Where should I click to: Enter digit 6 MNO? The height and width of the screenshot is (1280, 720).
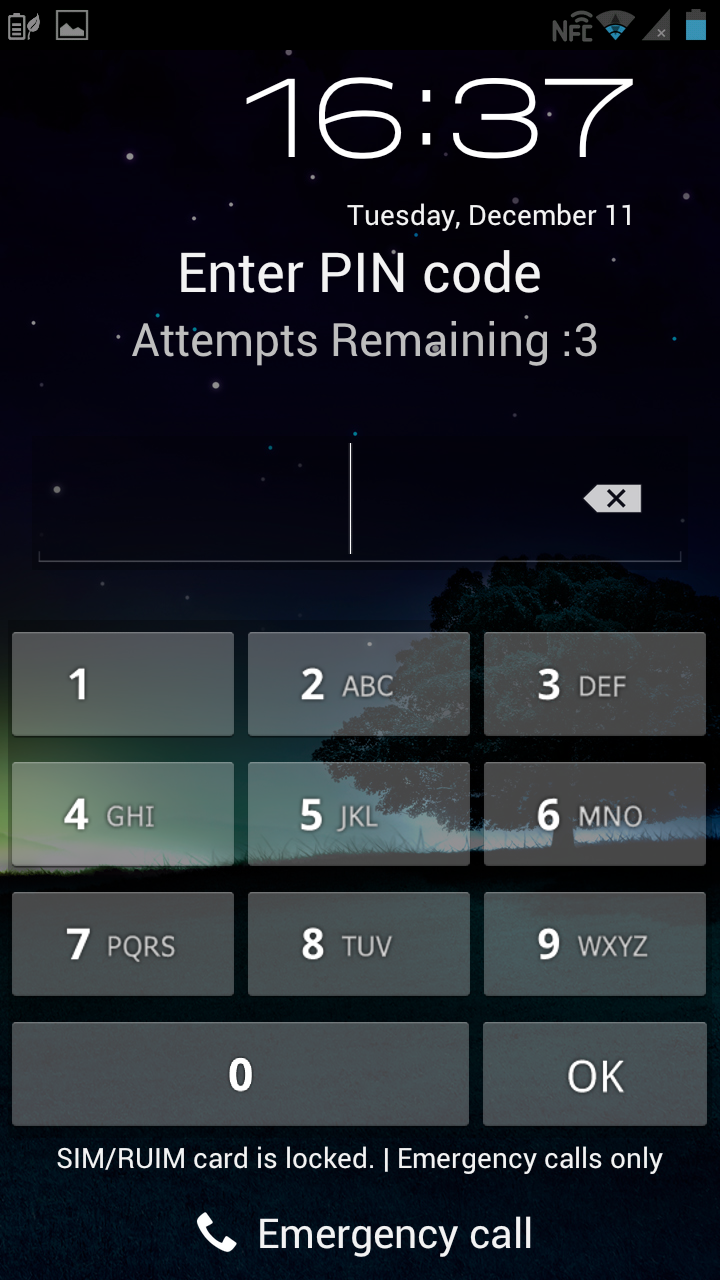tap(595, 814)
